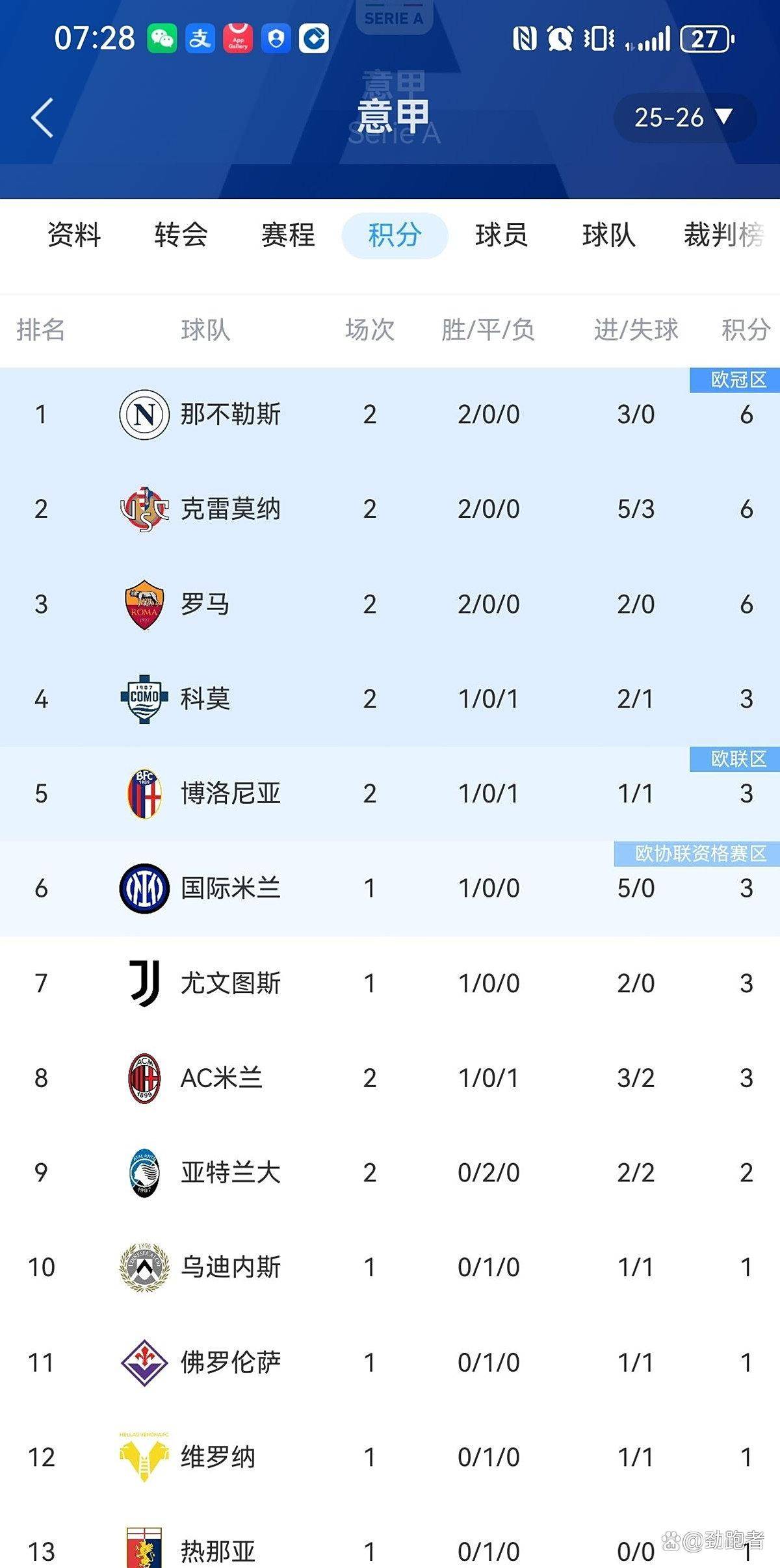Switch to the 球队 tab
The width and height of the screenshot is (780, 1568).
pos(608,235)
